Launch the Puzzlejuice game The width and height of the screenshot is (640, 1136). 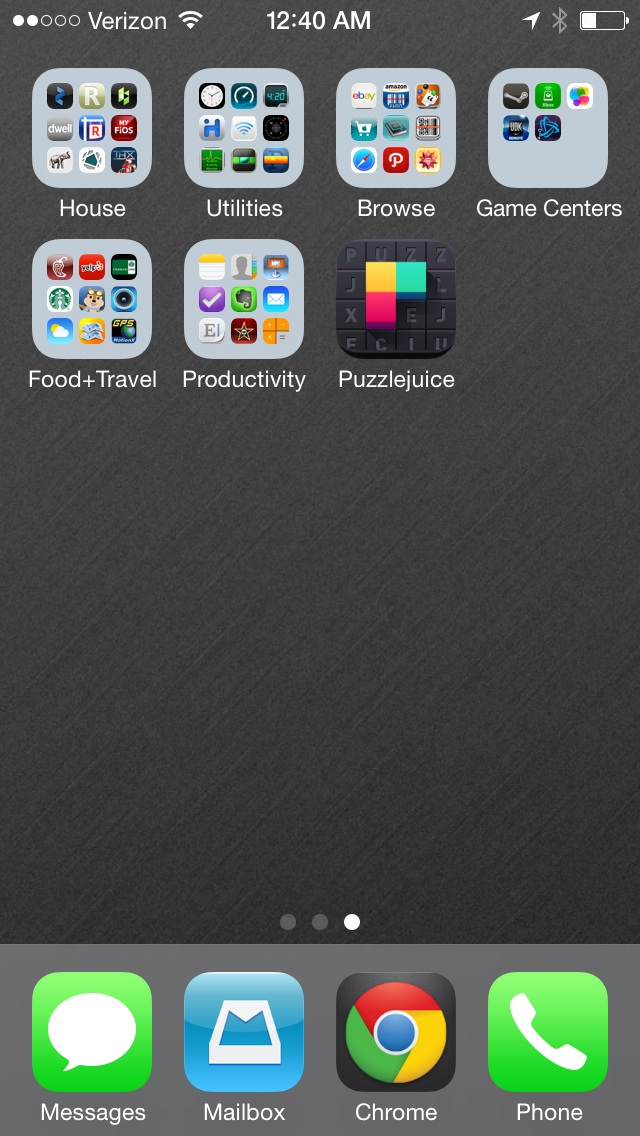[x=396, y=299]
